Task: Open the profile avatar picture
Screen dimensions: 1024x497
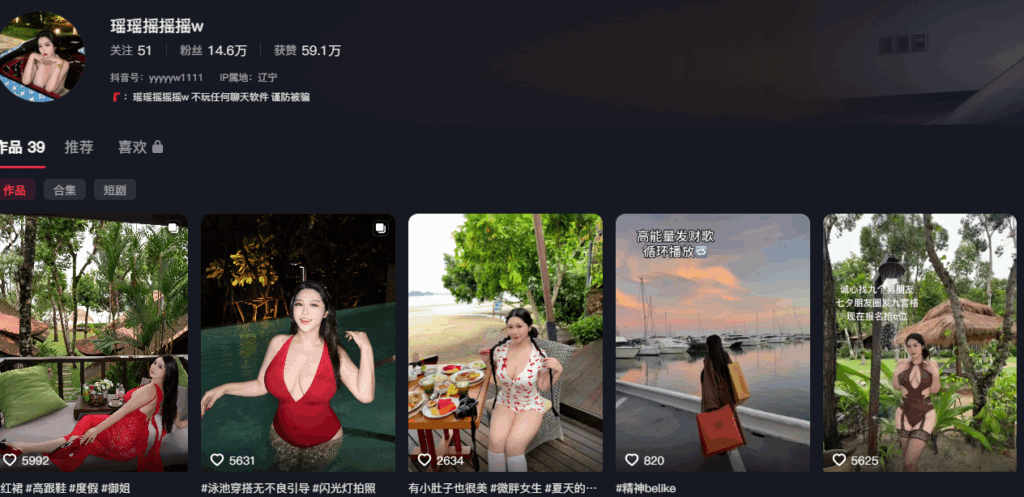Action: click(43, 56)
